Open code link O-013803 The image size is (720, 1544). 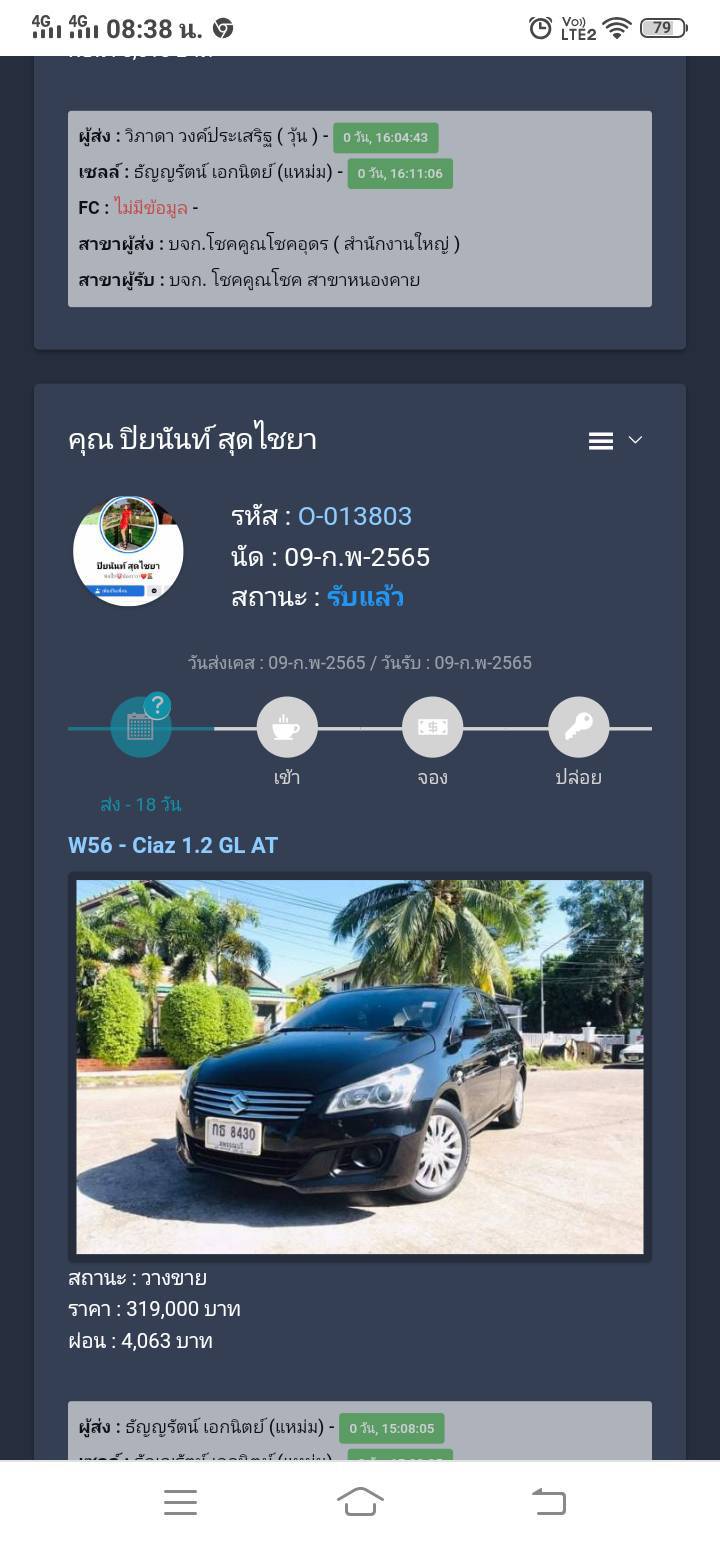click(x=355, y=516)
